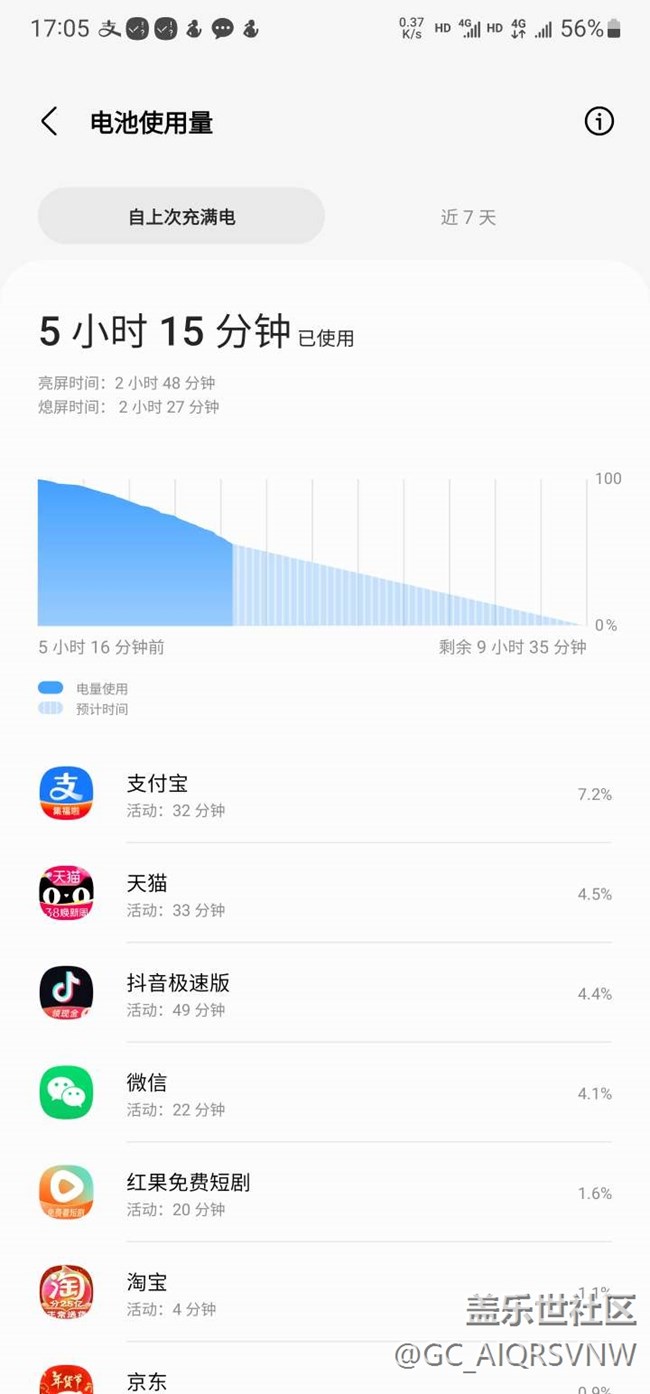Viewport: 650px width, 1394px height.
Task: Open 微信 battery usage details
Action: 325,1093
